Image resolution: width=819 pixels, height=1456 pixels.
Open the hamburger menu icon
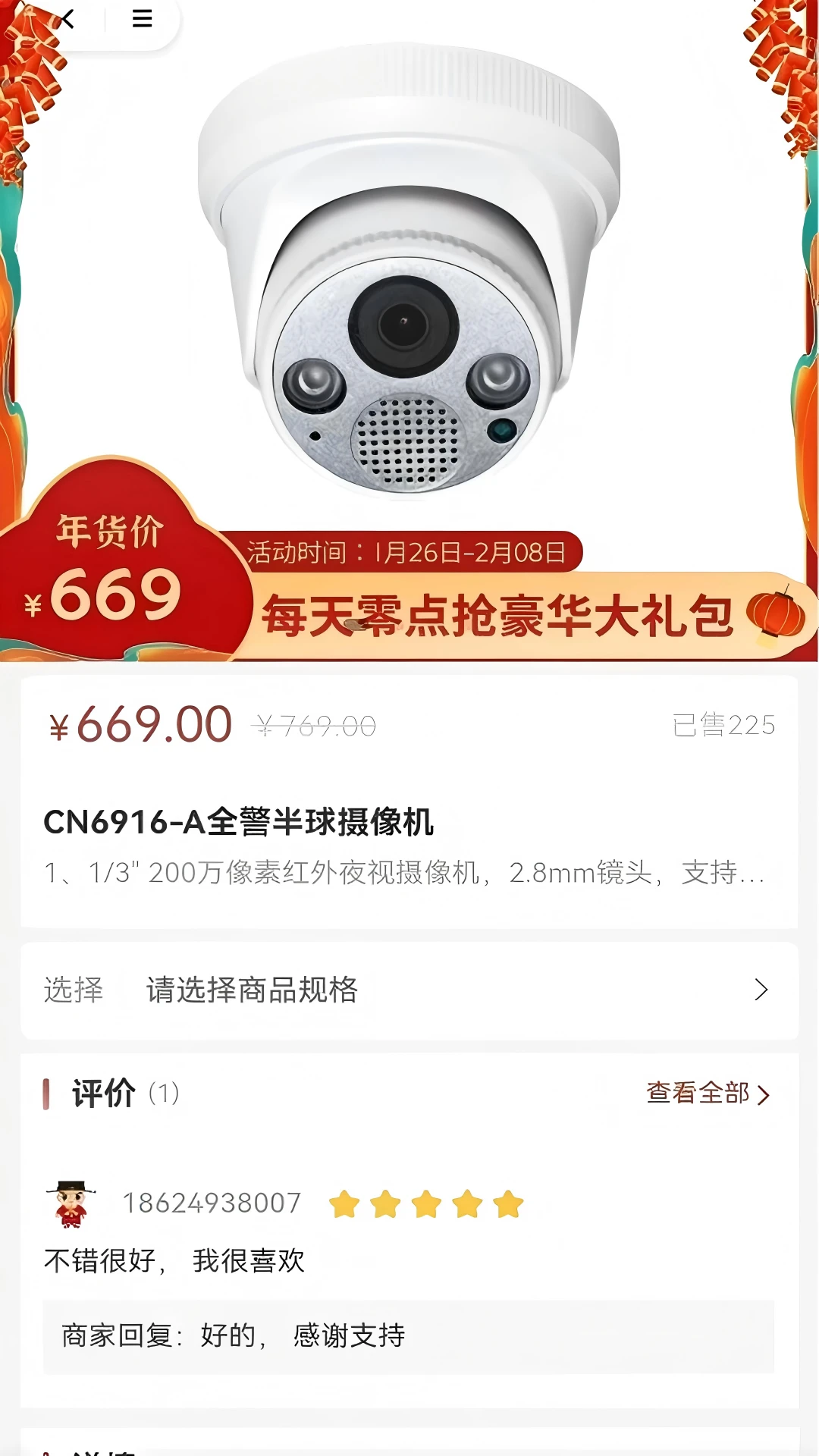coord(142,19)
